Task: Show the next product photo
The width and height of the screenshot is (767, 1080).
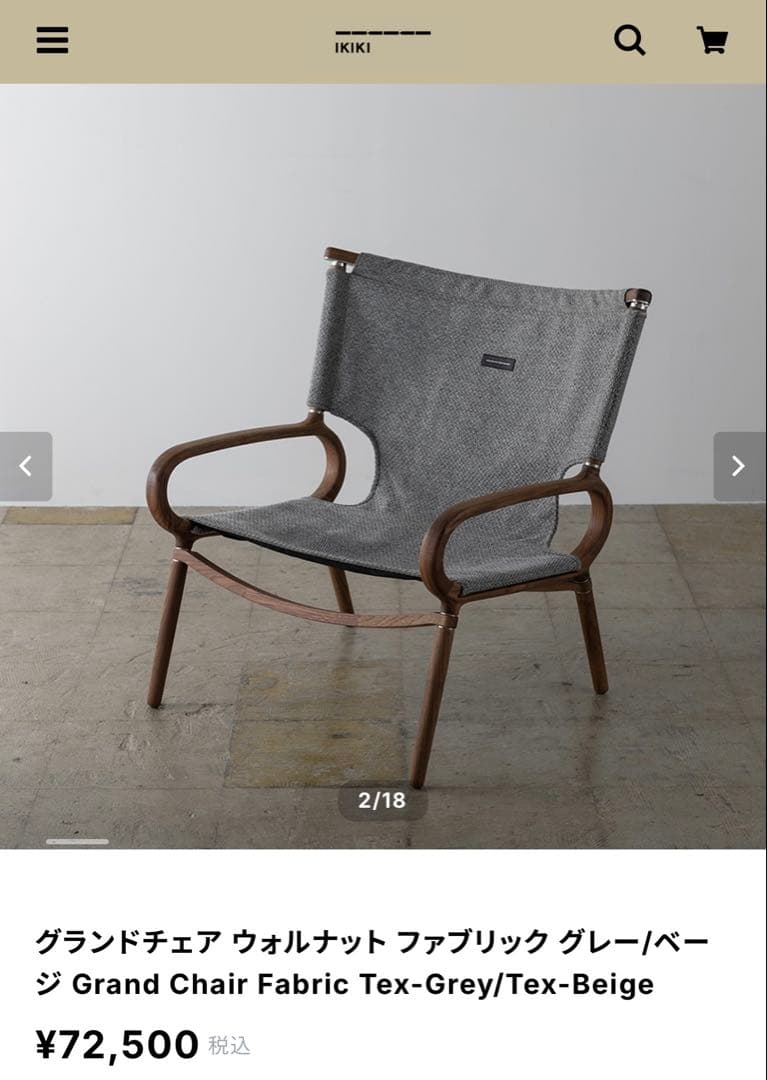Action: pos(739,466)
